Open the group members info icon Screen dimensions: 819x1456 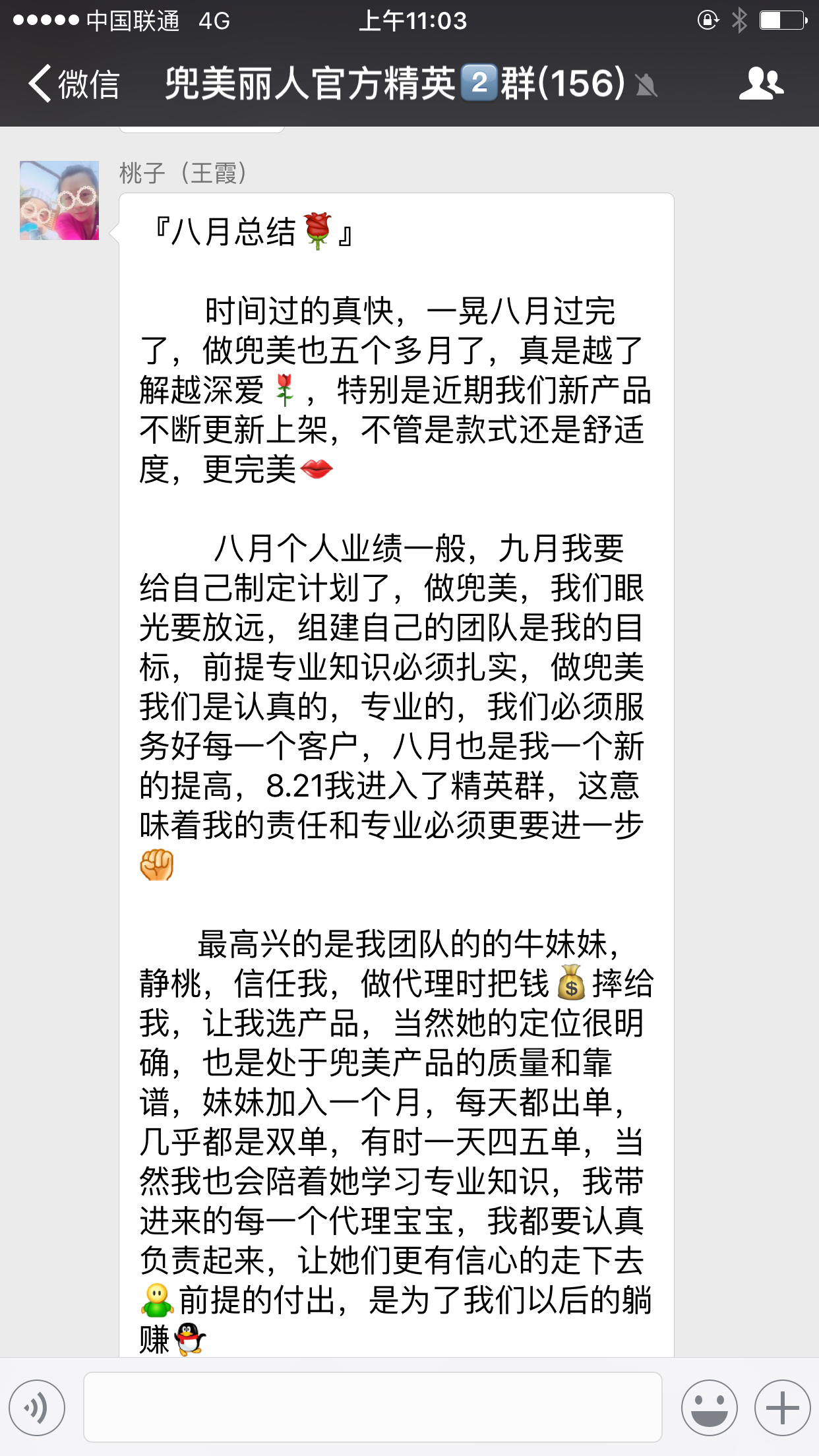pos(761,84)
